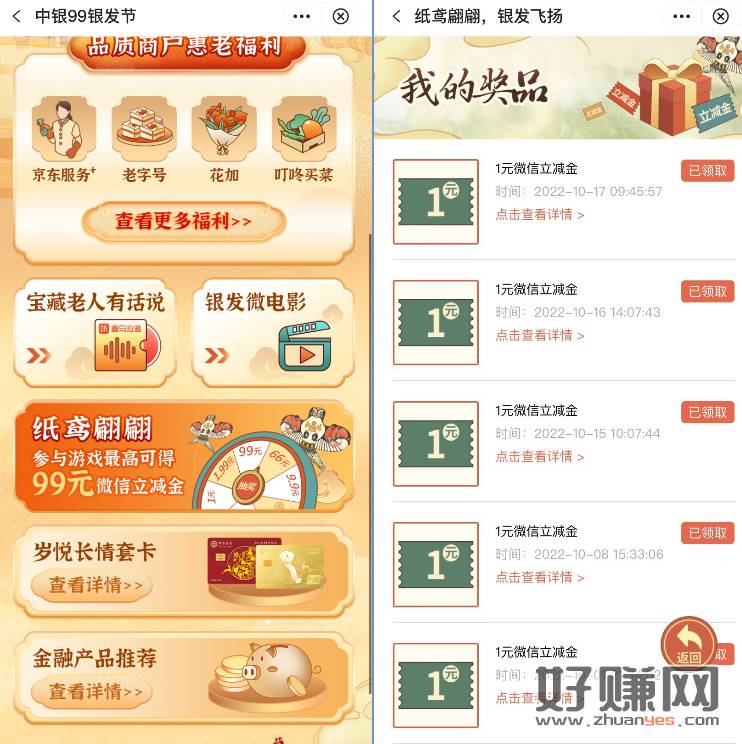Screen dimensions: 742x744
Task: Close the 中银99银发节 mini program
Action: coord(341,16)
